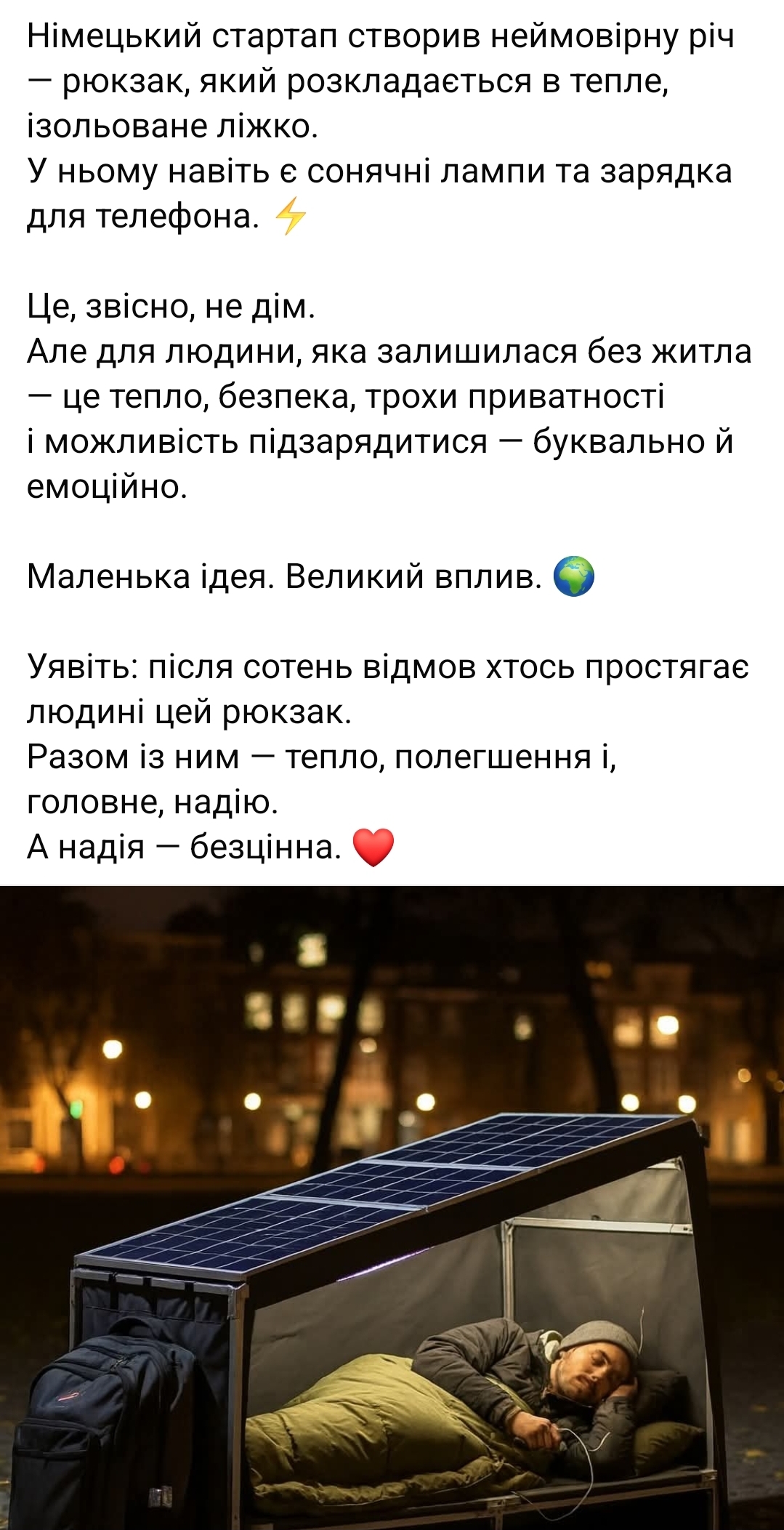The height and width of the screenshot is (1530, 784).
Task: Open the post photo of the solar backpack bed
Action: (x=392, y=1207)
